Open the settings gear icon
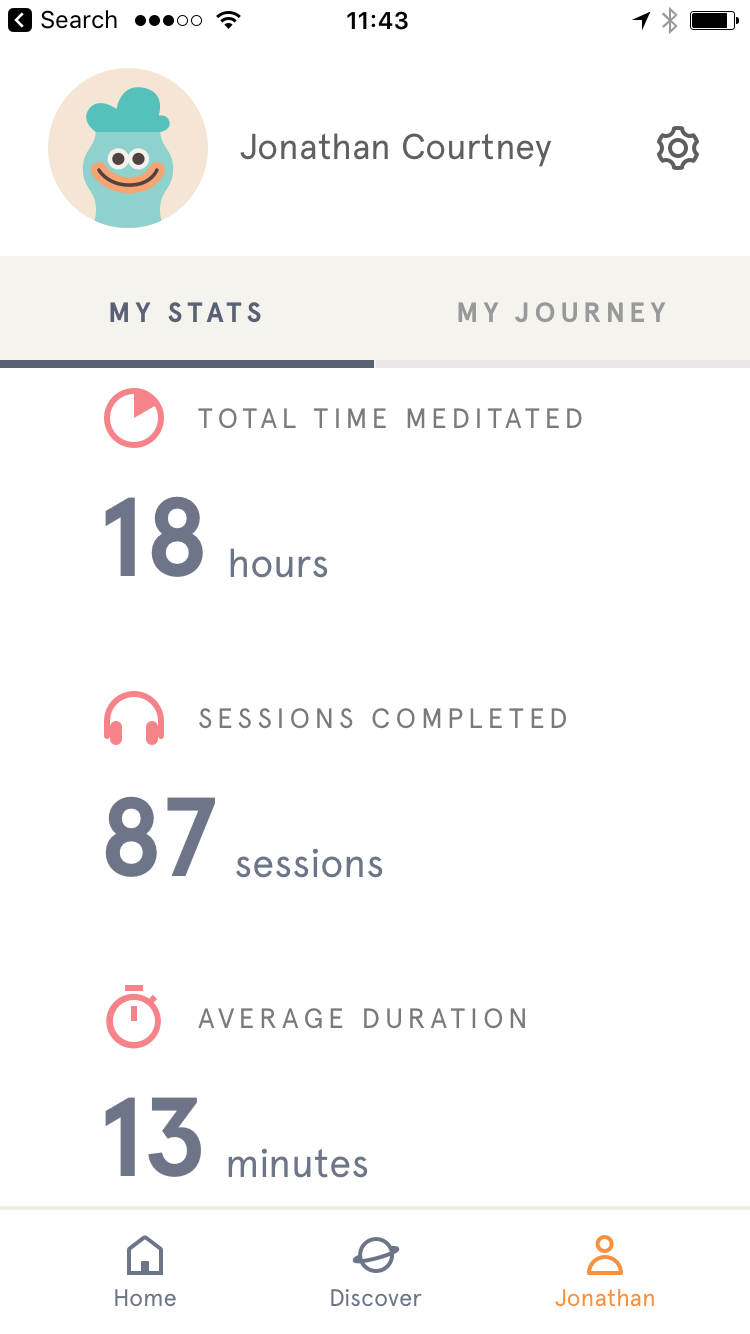750x1334 pixels. [x=678, y=148]
